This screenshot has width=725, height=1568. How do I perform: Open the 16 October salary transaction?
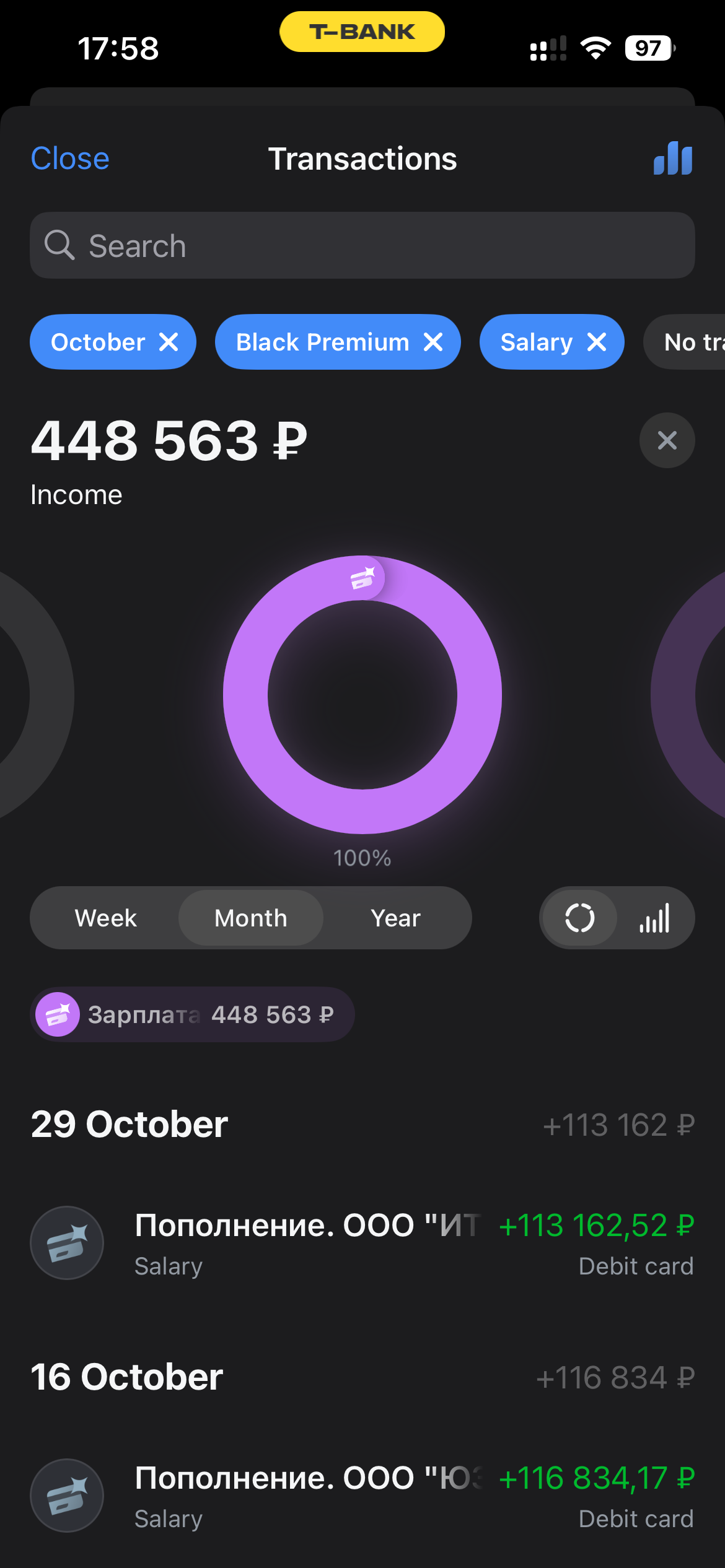coord(362,1496)
